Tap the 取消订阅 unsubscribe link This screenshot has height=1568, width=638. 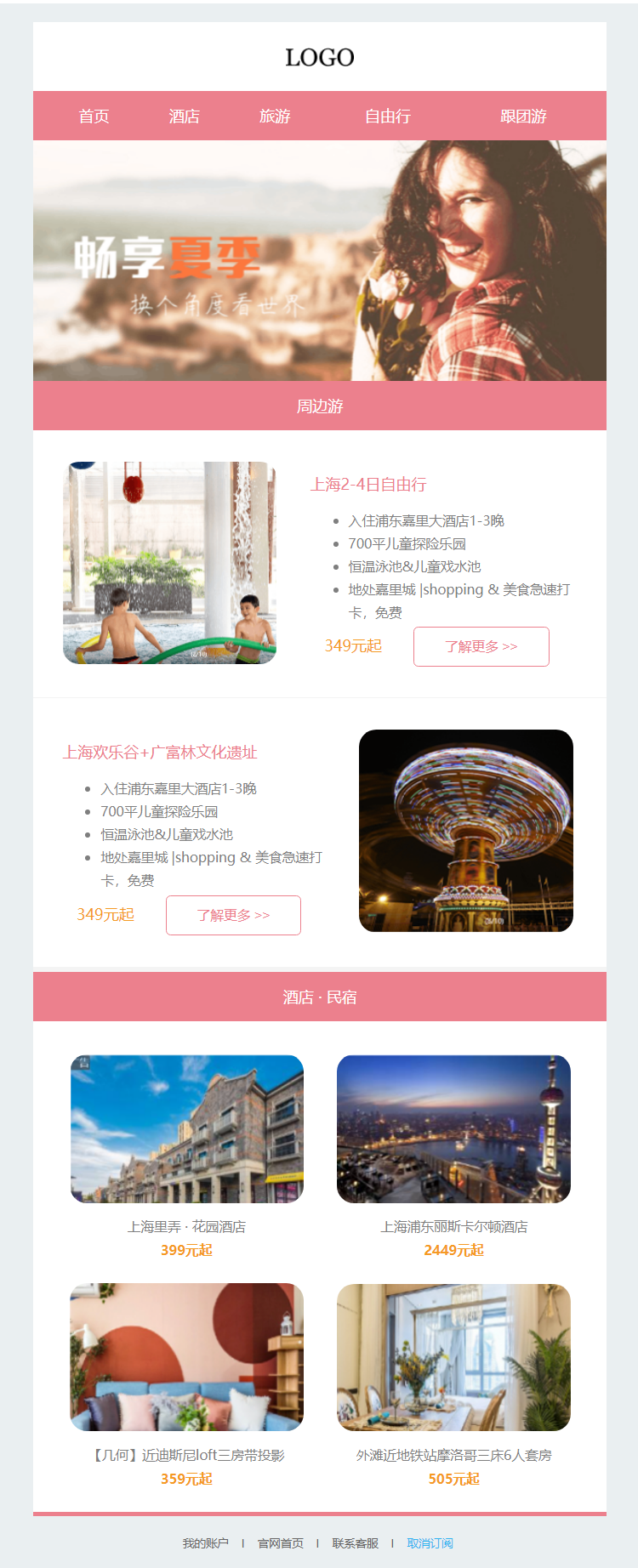click(x=430, y=1543)
